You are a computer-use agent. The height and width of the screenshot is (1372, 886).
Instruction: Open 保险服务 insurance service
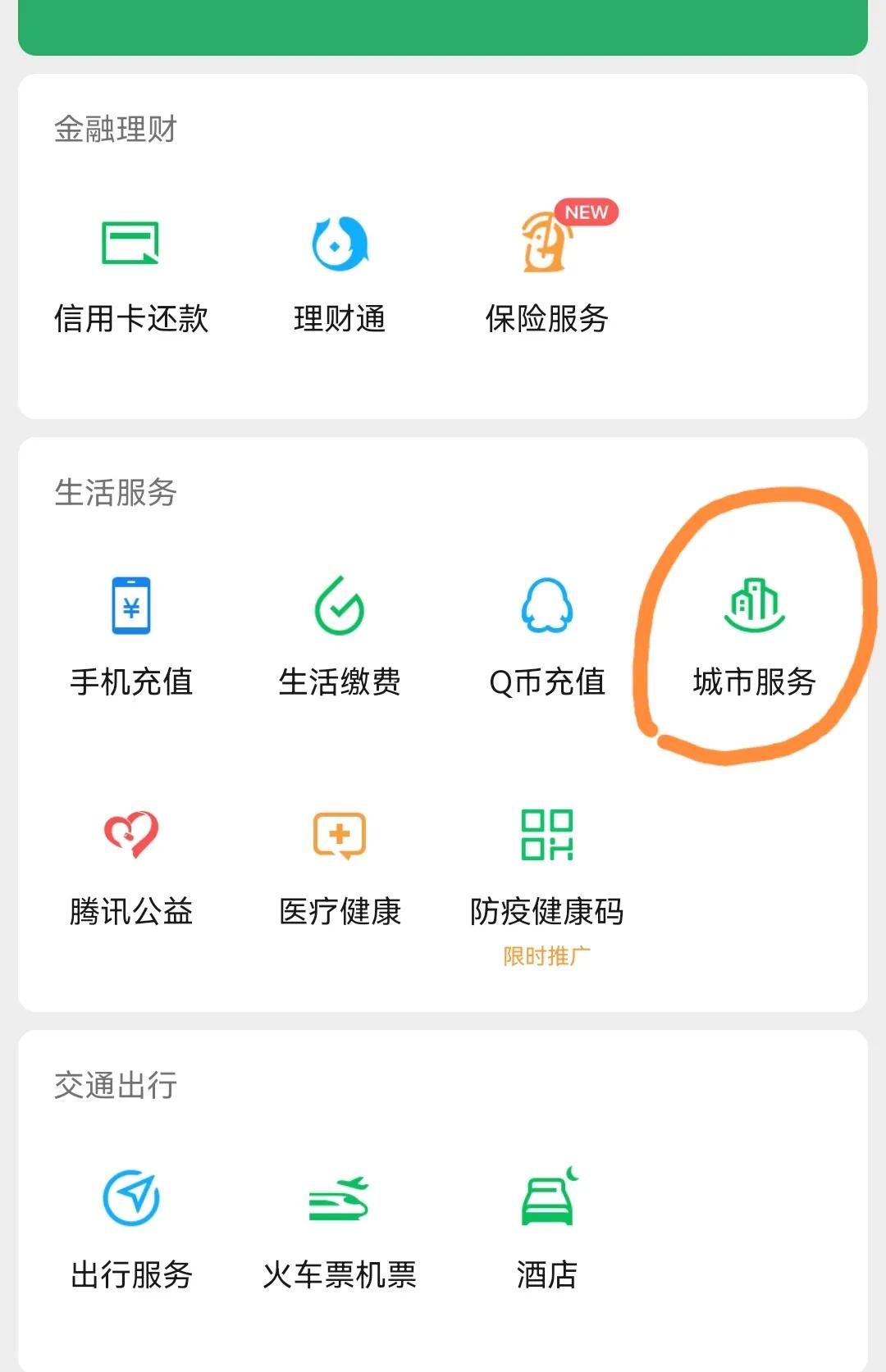pos(546,271)
